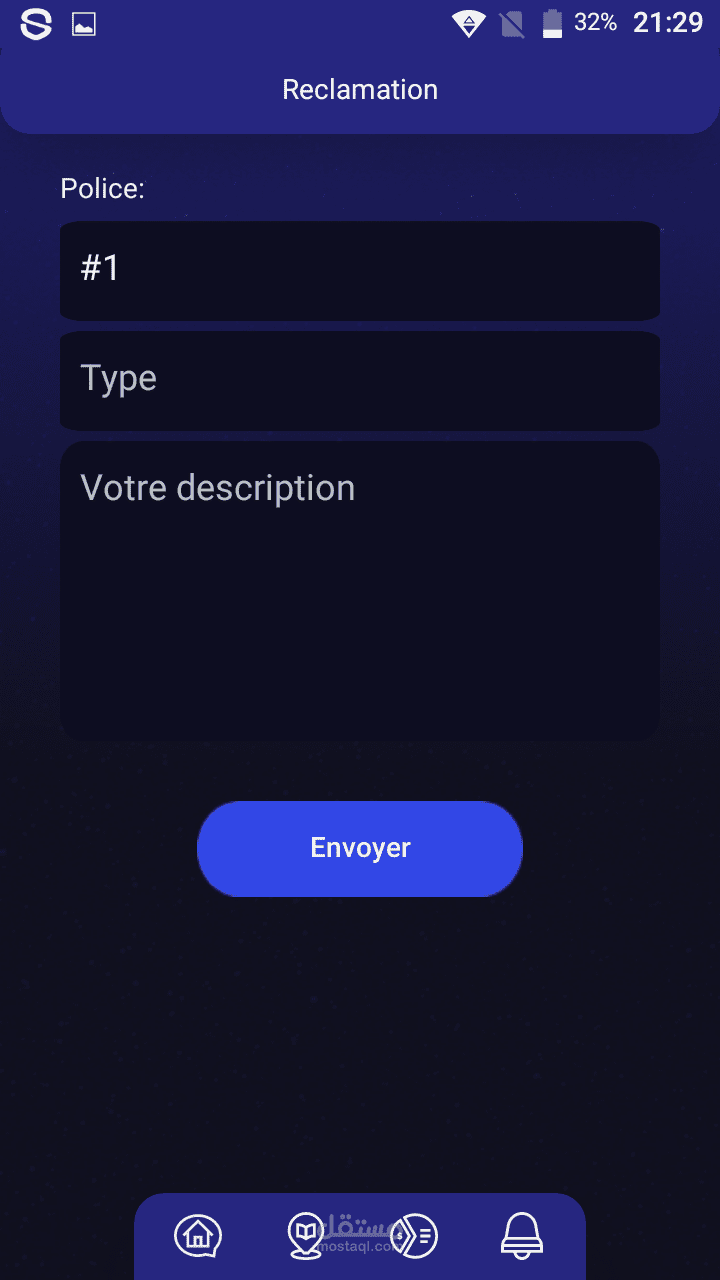
Task: Open the notifications bell
Action: point(521,1236)
